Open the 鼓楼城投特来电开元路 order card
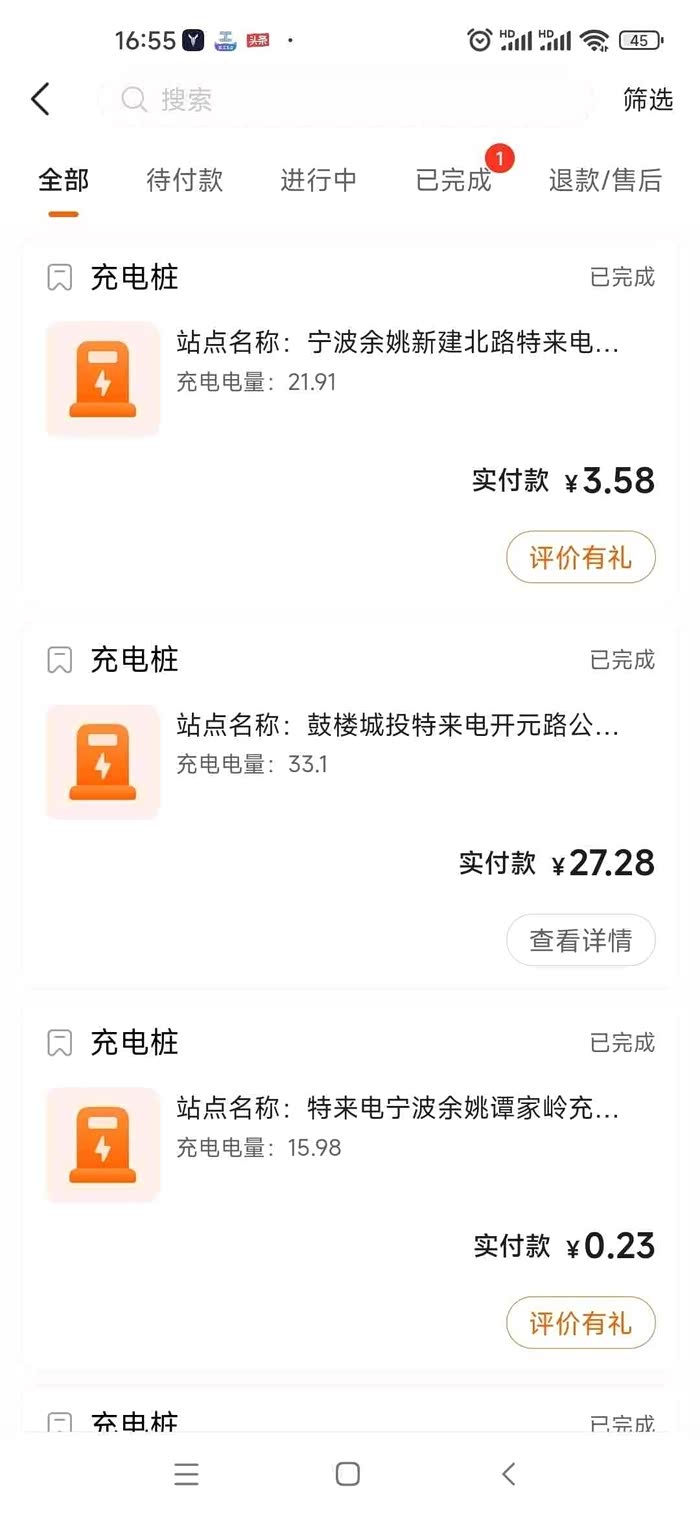Image resolution: width=700 pixels, height=1516 pixels. [350, 801]
